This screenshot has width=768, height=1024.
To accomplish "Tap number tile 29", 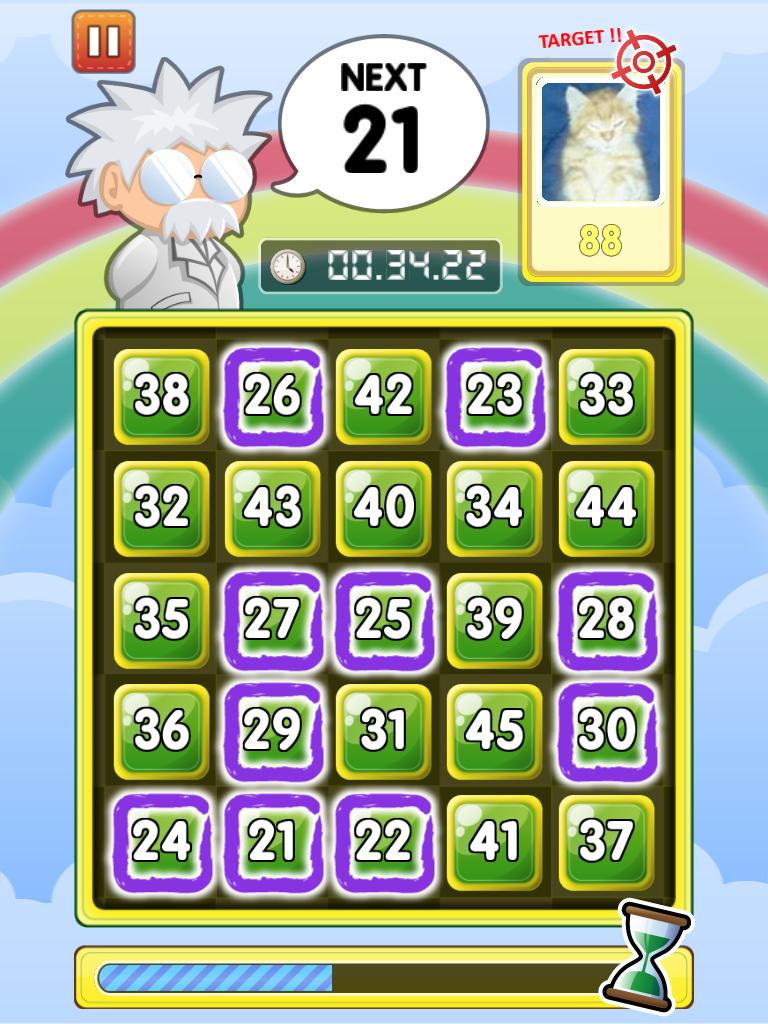I will (273, 731).
